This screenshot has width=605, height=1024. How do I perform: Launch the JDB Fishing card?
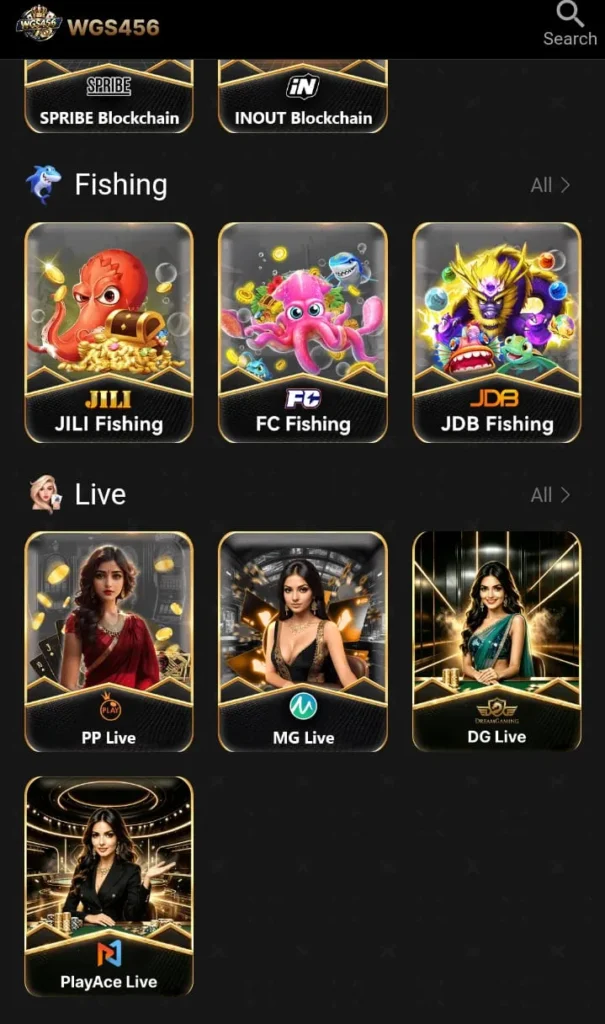[497, 332]
